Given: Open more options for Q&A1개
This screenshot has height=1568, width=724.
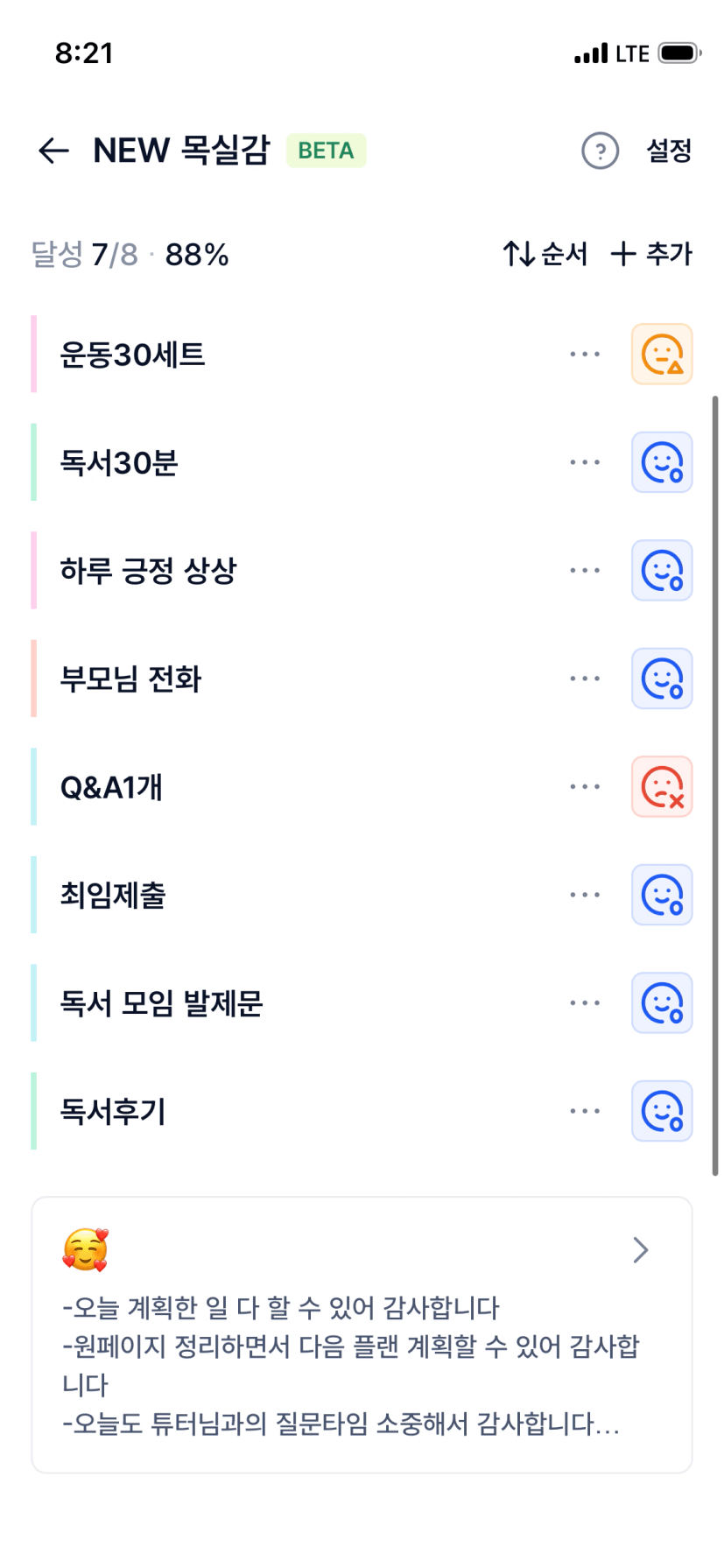Looking at the screenshot, I should tap(585, 787).
